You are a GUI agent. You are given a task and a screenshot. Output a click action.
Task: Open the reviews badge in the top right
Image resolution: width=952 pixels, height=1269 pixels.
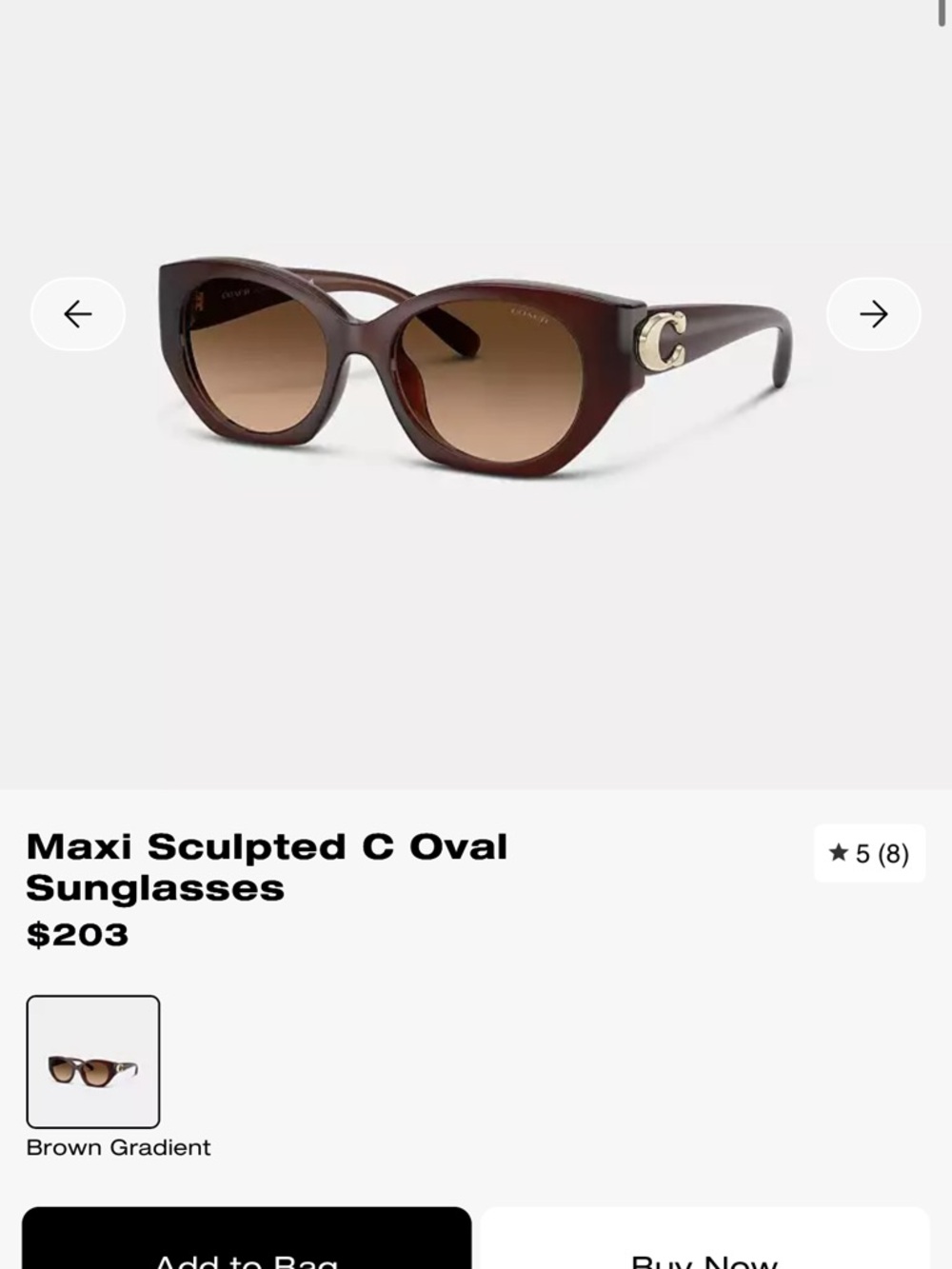tap(869, 854)
